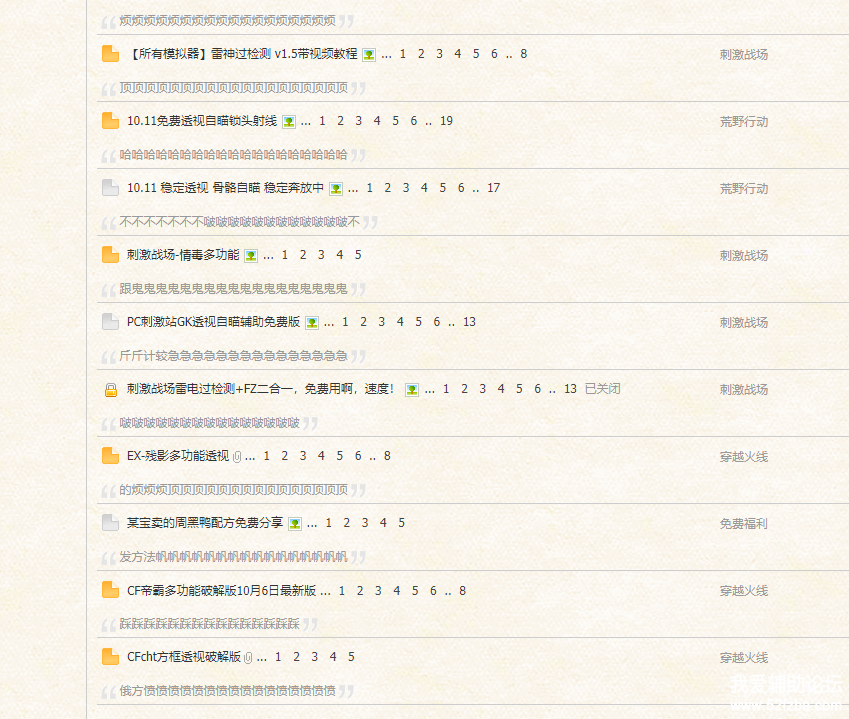This screenshot has width=849, height=719.
Task: Go to page 5 of 刺激战场-情毒多功能
Action: (358, 255)
